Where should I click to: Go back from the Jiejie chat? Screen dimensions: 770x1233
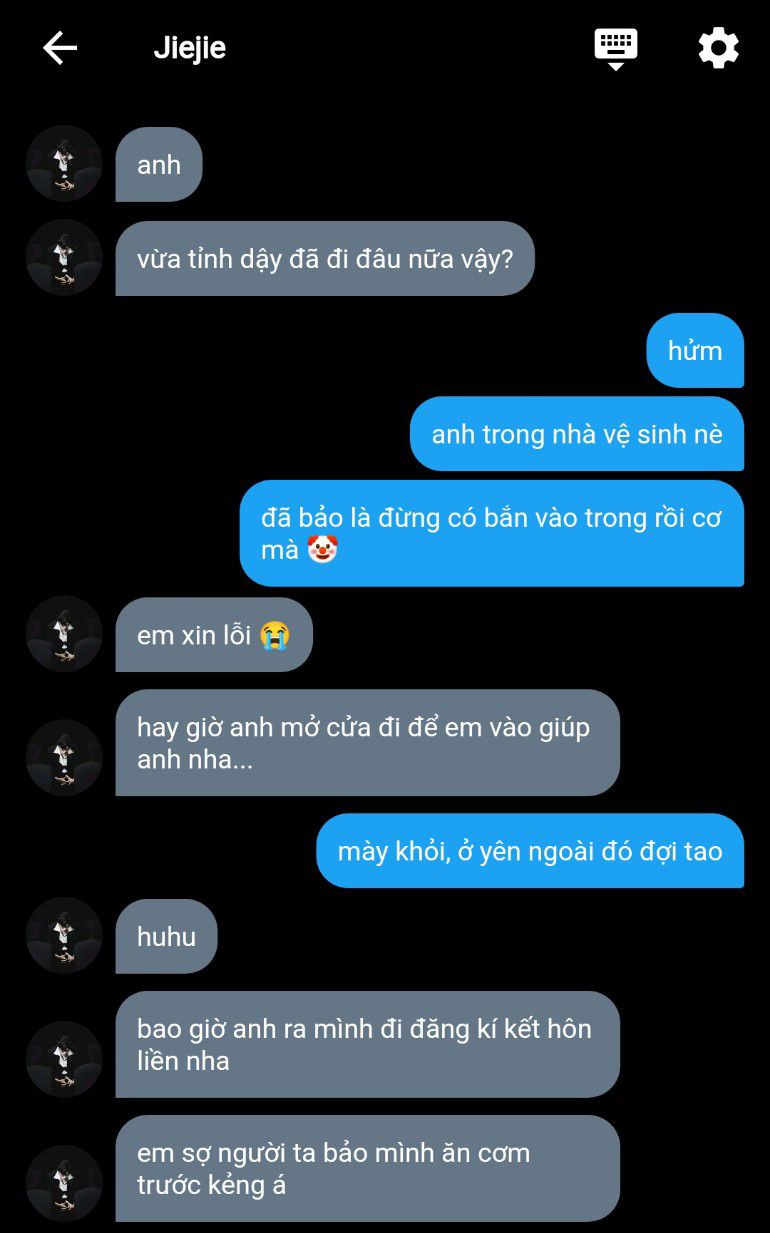[60, 48]
